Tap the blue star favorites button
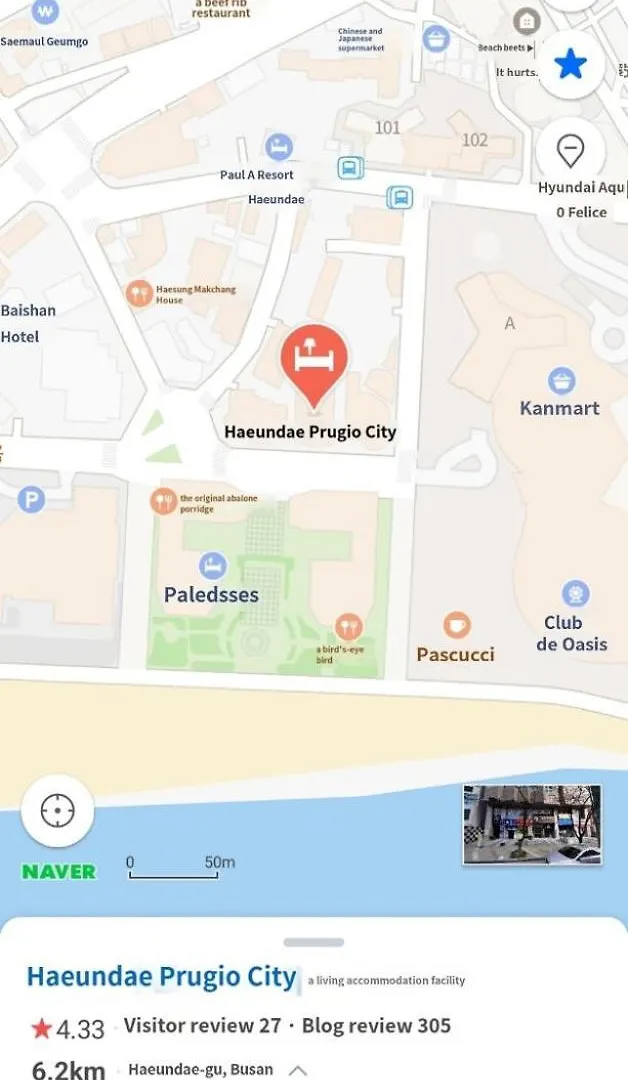The width and height of the screenshot is (628, 1080). pos(570,66)
